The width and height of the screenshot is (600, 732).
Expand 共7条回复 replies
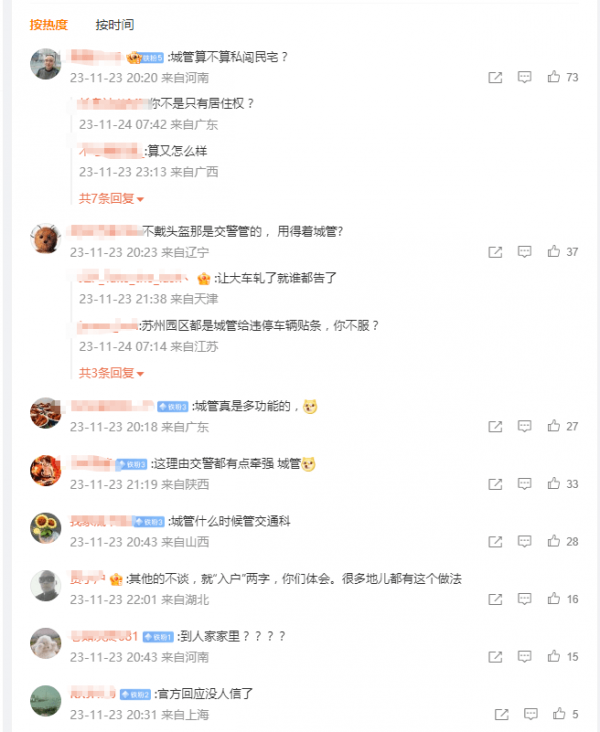click(x=112, y=198)
